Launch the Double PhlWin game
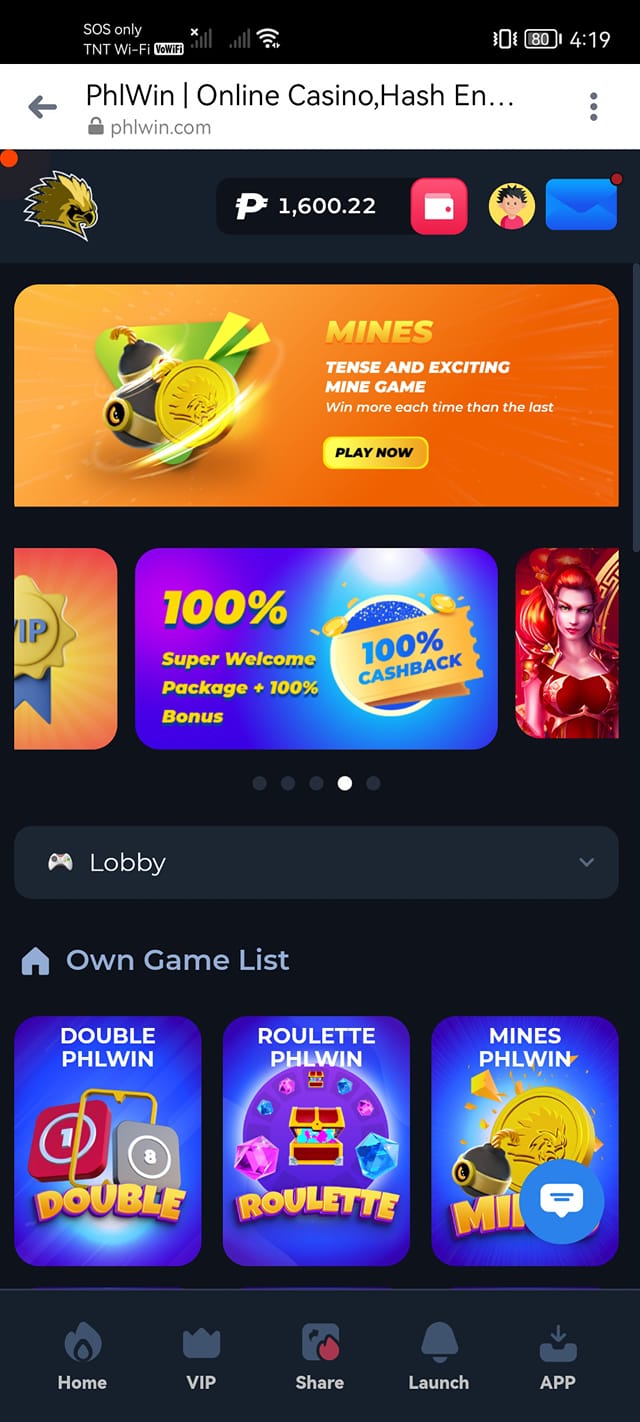This screenshot has width=640, height=1422. tap(108, 1141)
